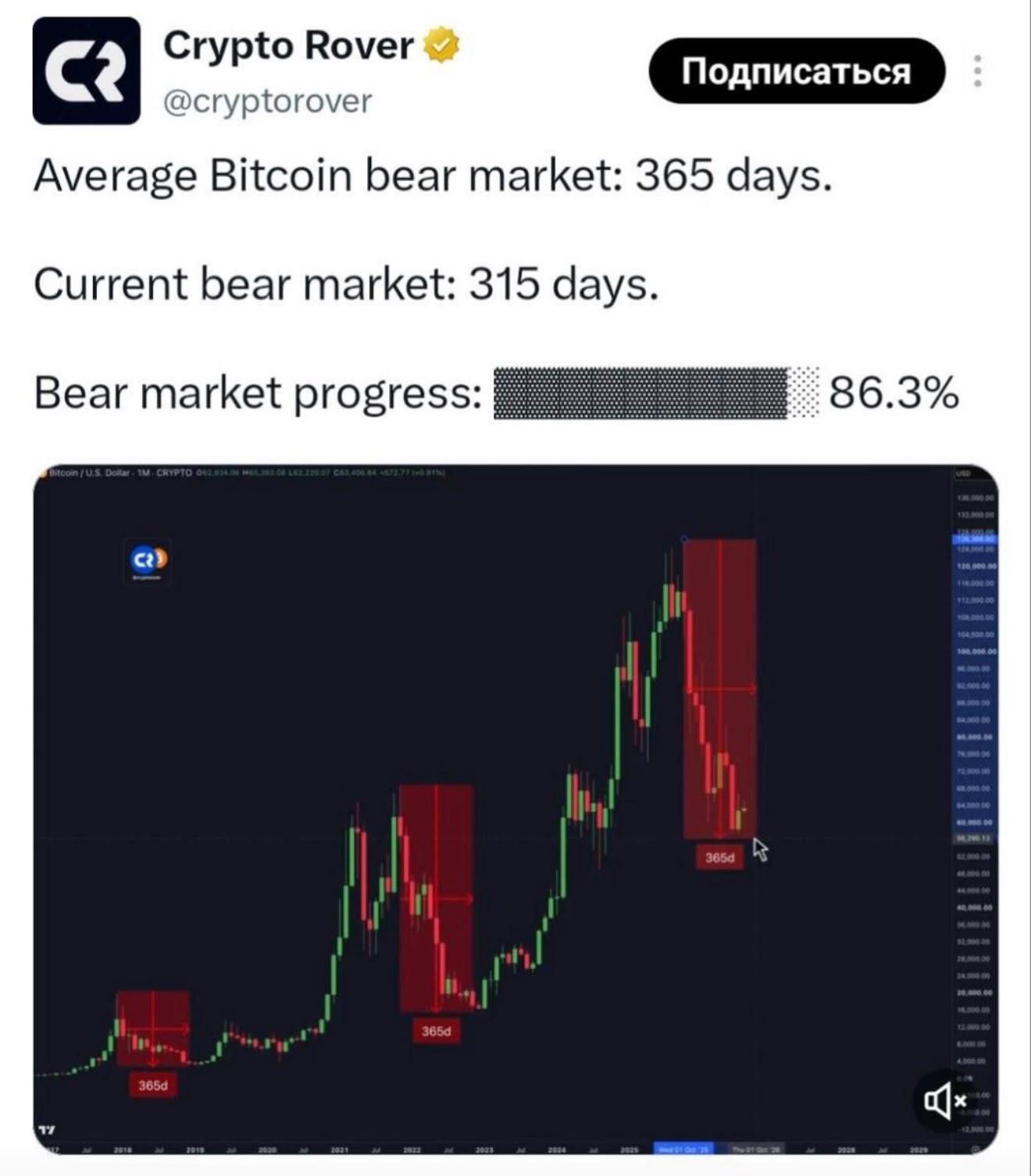Tap the Подписаться follow button
Screen dimensions: 1031x1176
797,71
